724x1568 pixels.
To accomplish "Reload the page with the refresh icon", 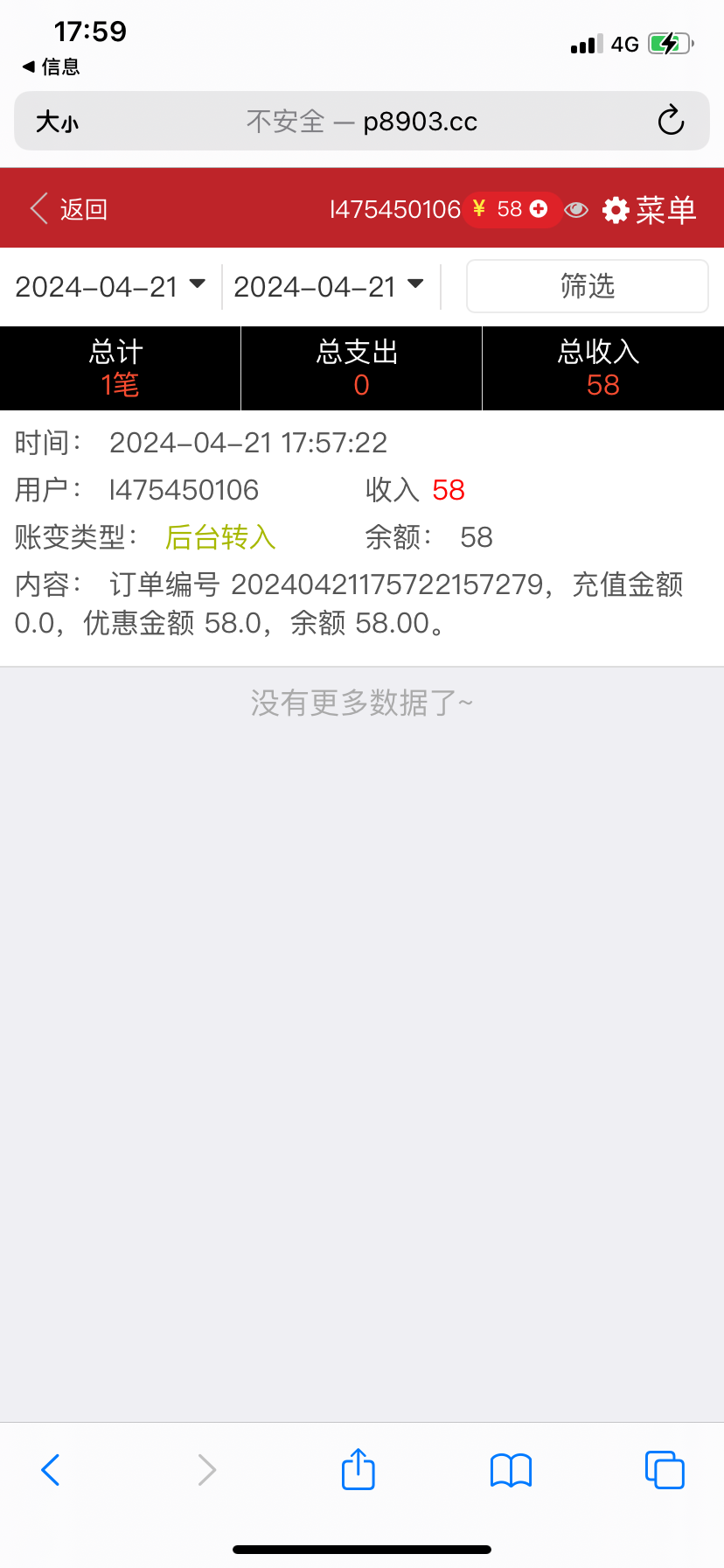I will pyautogui.click(x=670, y=121).
